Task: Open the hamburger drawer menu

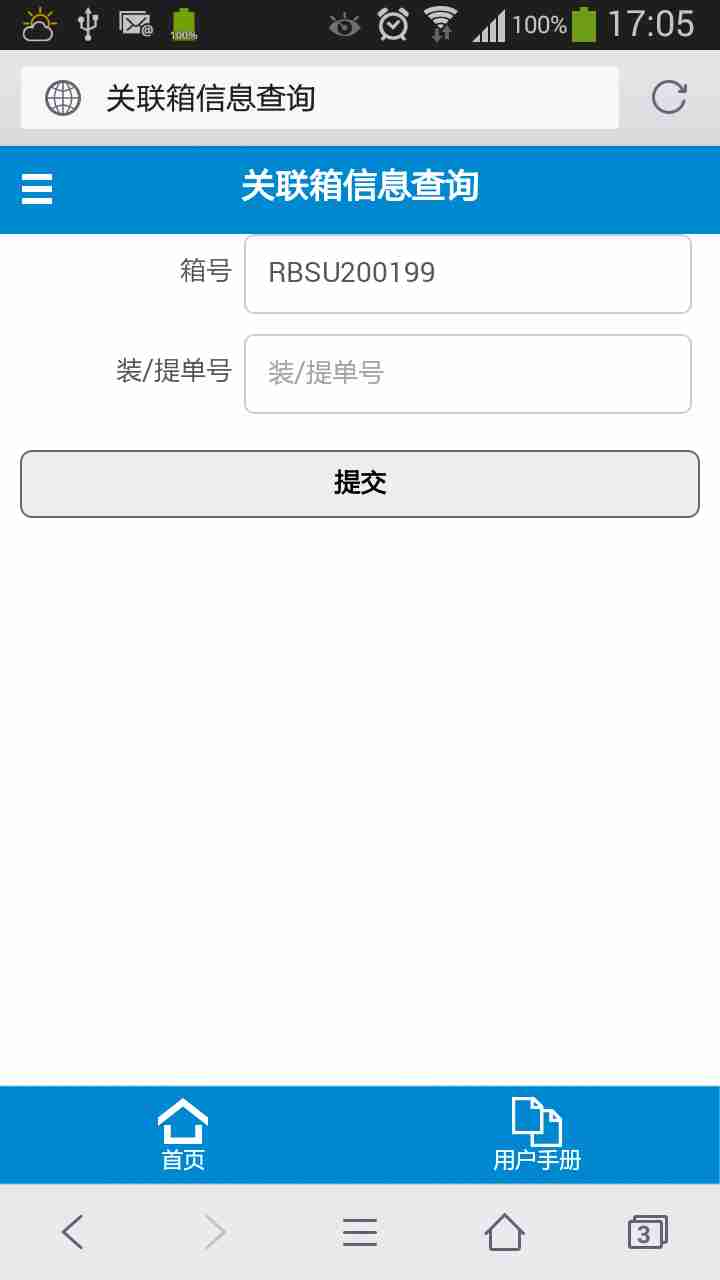Action: point(37,188)
